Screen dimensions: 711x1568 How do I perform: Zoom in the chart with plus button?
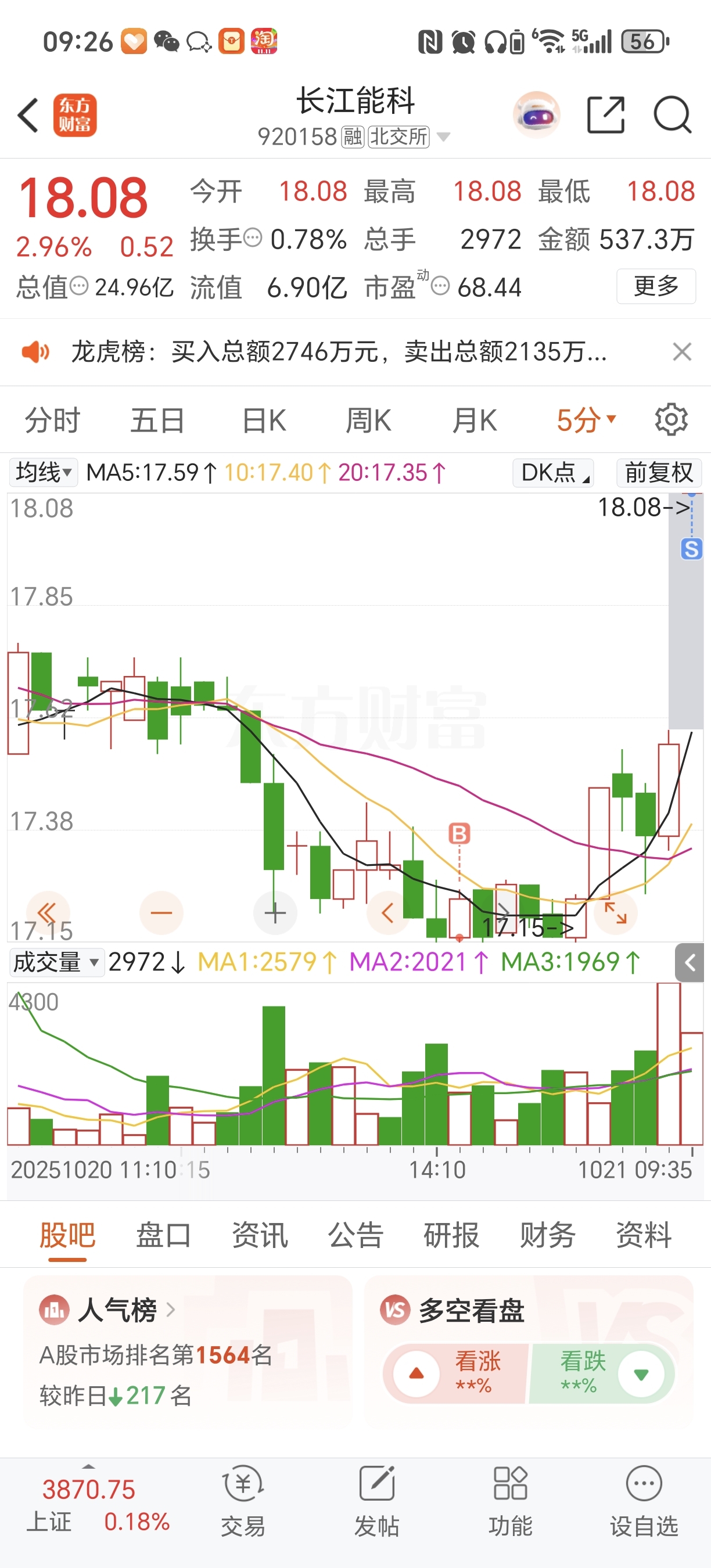[275, 912]
